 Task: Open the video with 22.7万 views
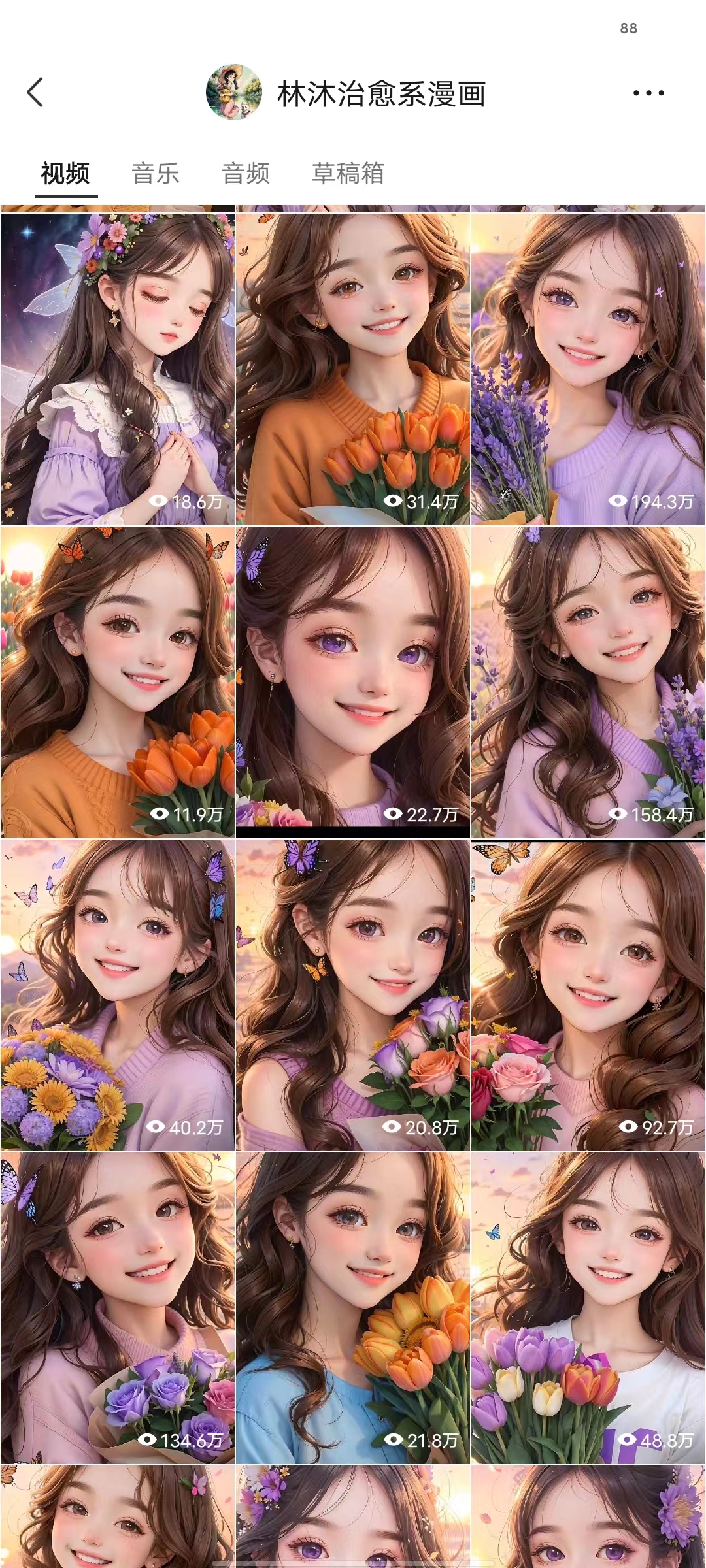click(353, 682)
